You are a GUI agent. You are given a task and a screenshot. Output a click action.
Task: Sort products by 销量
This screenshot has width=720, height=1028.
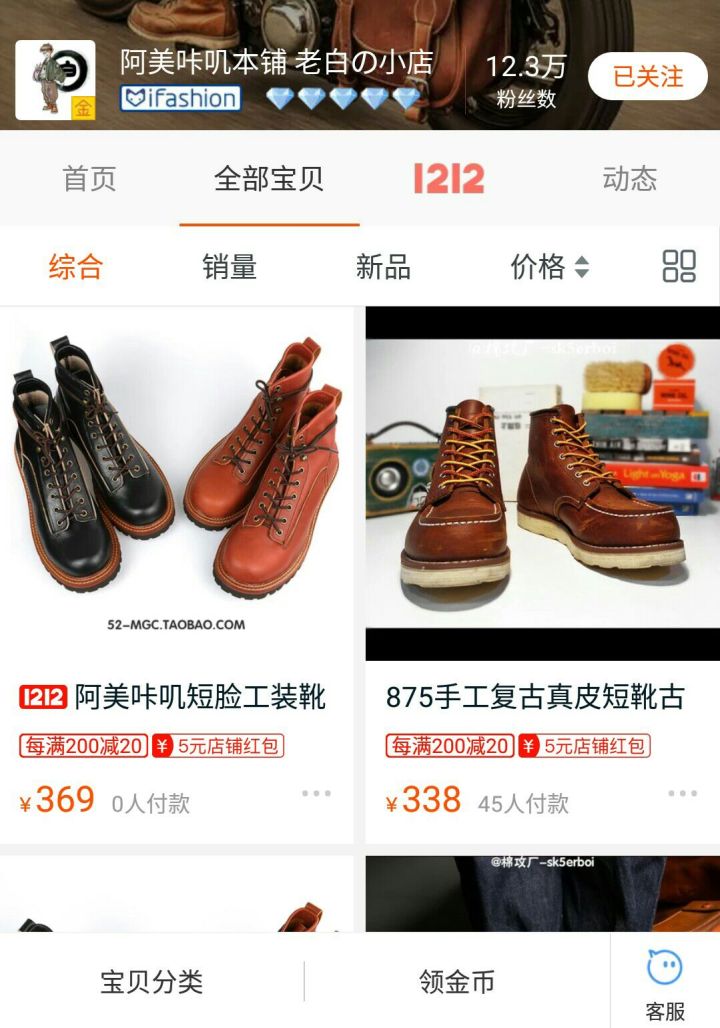tap(230, 267)
